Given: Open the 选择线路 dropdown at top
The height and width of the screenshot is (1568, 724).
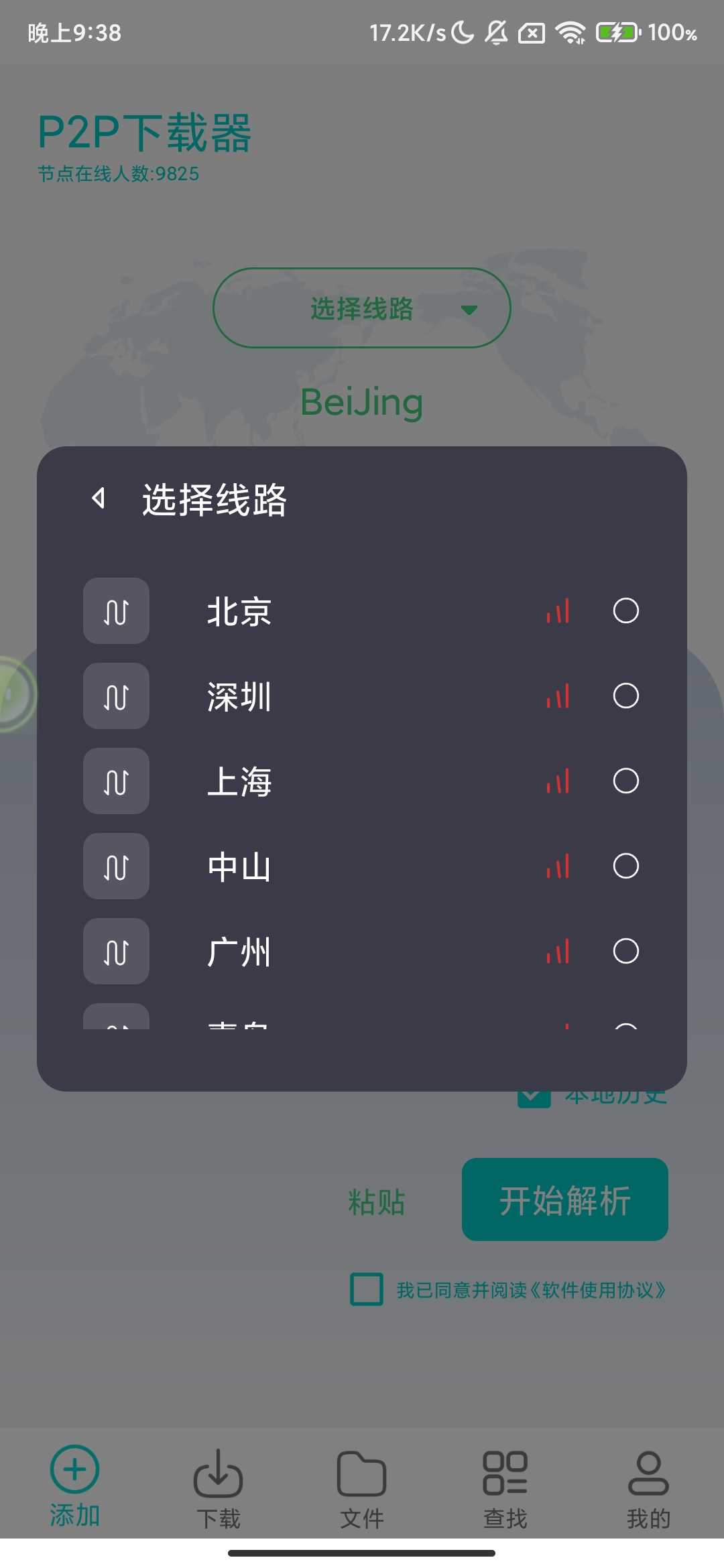Looking at the screenshot, I should point(361,308).
